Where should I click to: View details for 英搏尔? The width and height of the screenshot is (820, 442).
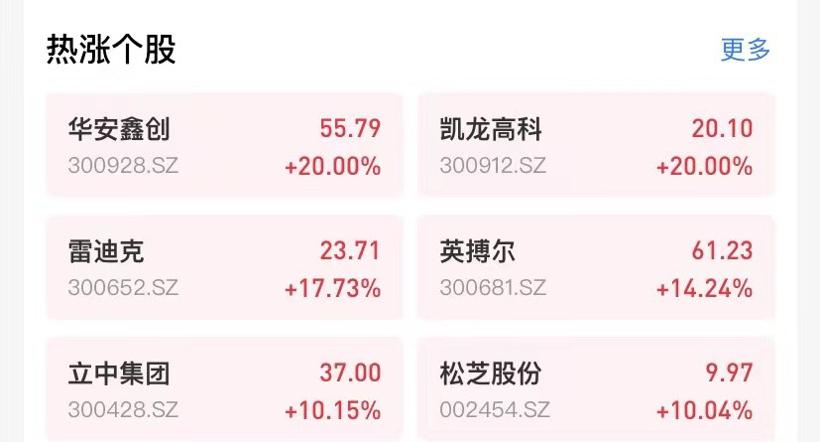[595, 268]
